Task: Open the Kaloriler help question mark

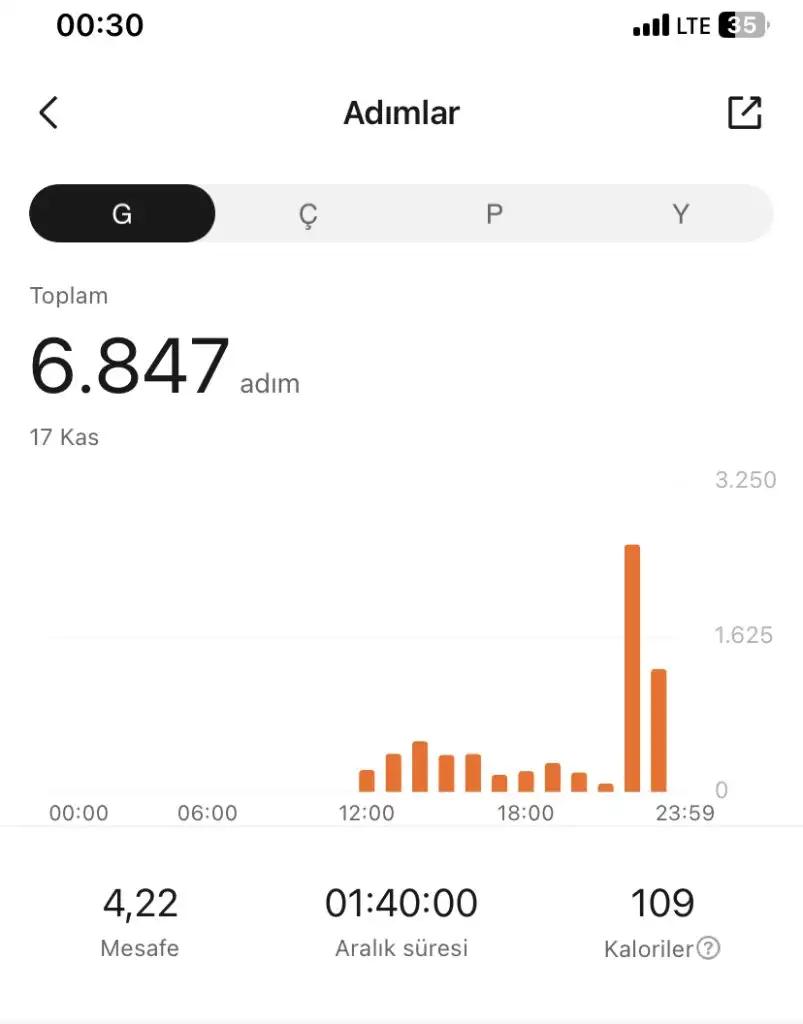Action: [x=708, y=949]
